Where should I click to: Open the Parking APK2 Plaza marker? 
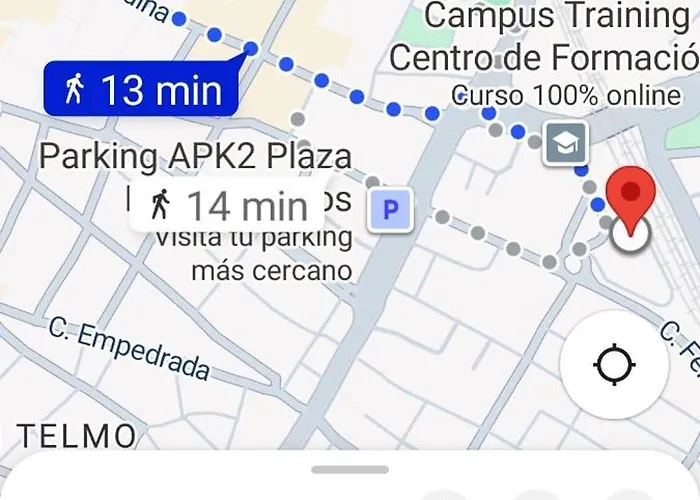tap(391, 211)
